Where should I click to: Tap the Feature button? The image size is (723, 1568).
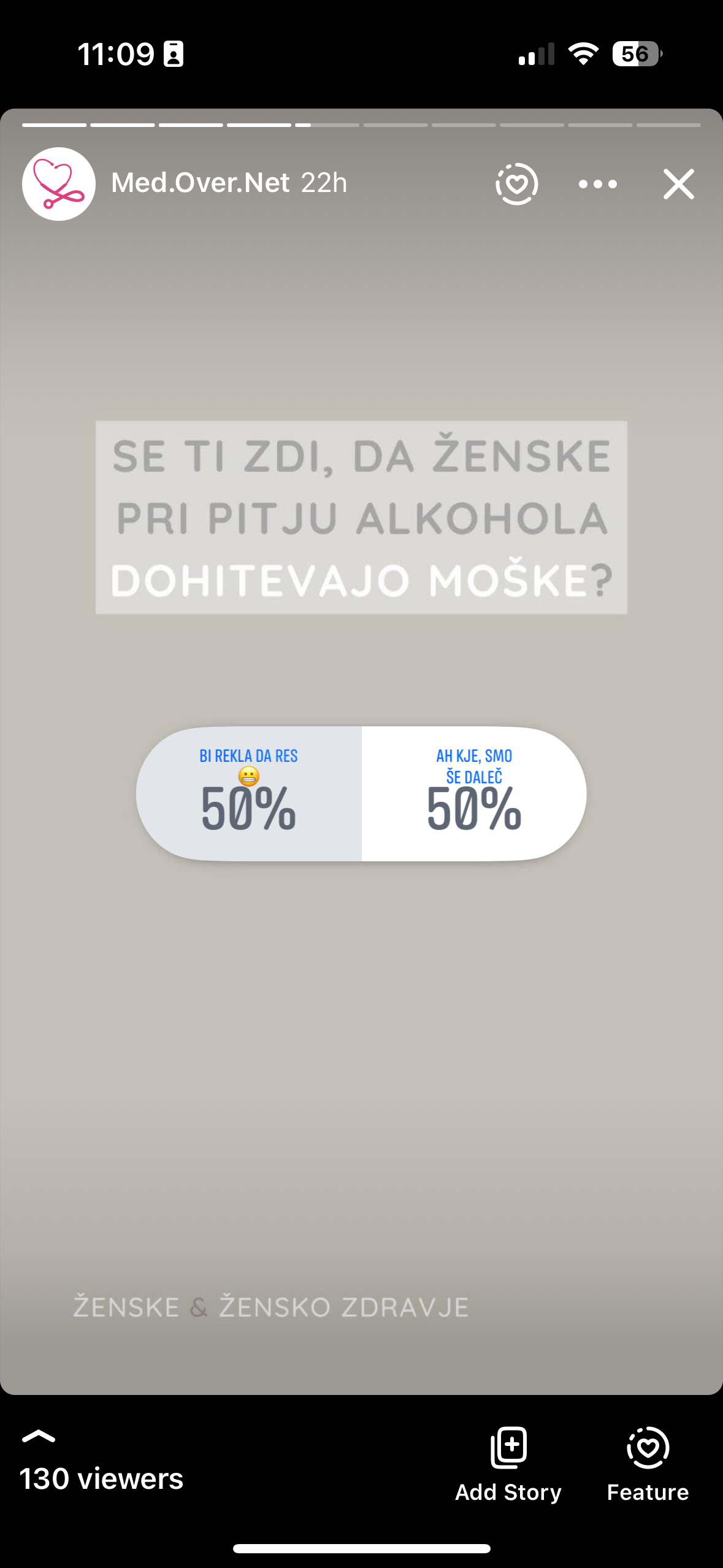click(648, 1464)
